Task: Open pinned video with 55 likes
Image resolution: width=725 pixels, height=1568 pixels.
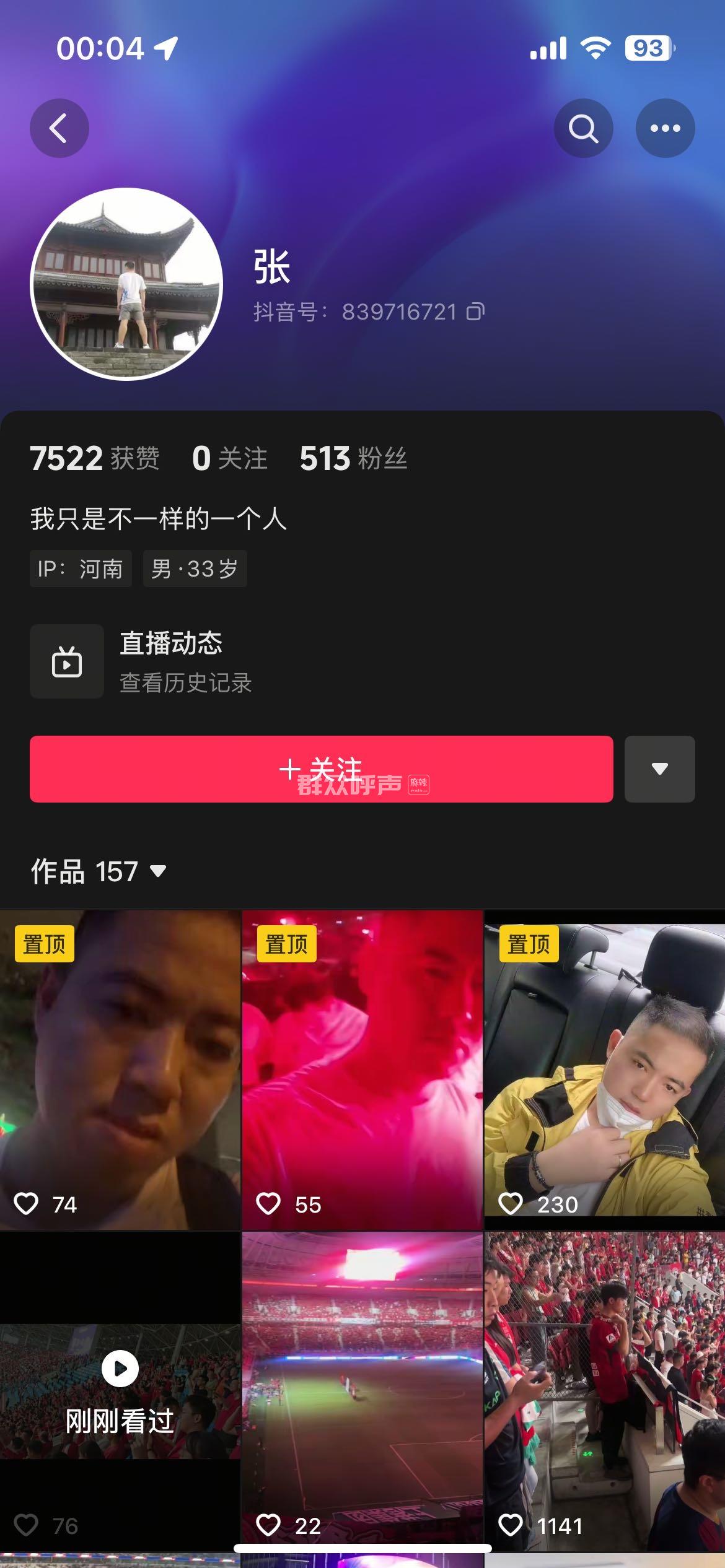Action: coord(362,1069)
